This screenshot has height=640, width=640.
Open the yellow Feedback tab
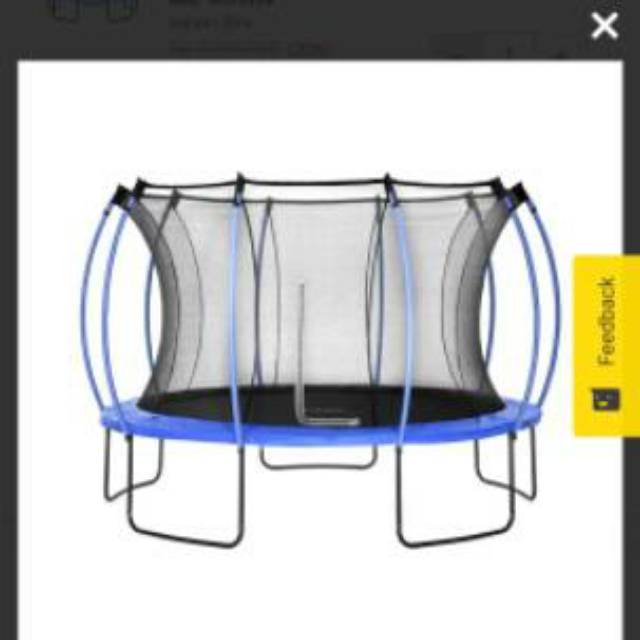[607, 345]
